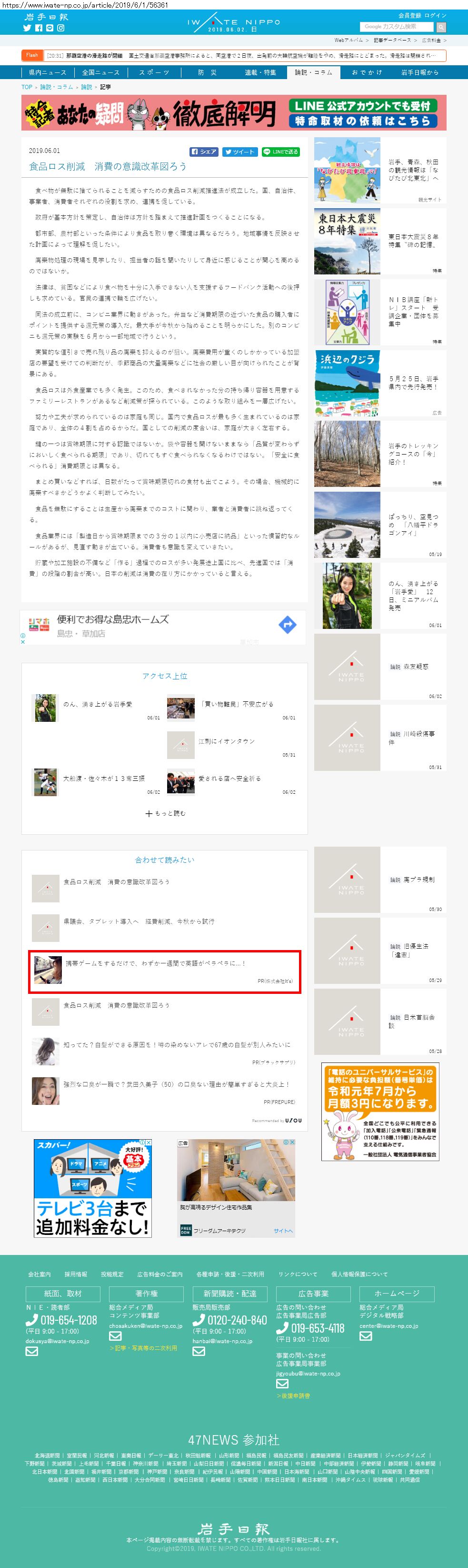Open the 大船渡・佐々木が13奪三振 article
Viewport: 468px width, 1568px height.
pyautogui.click(x=103, y=779)
